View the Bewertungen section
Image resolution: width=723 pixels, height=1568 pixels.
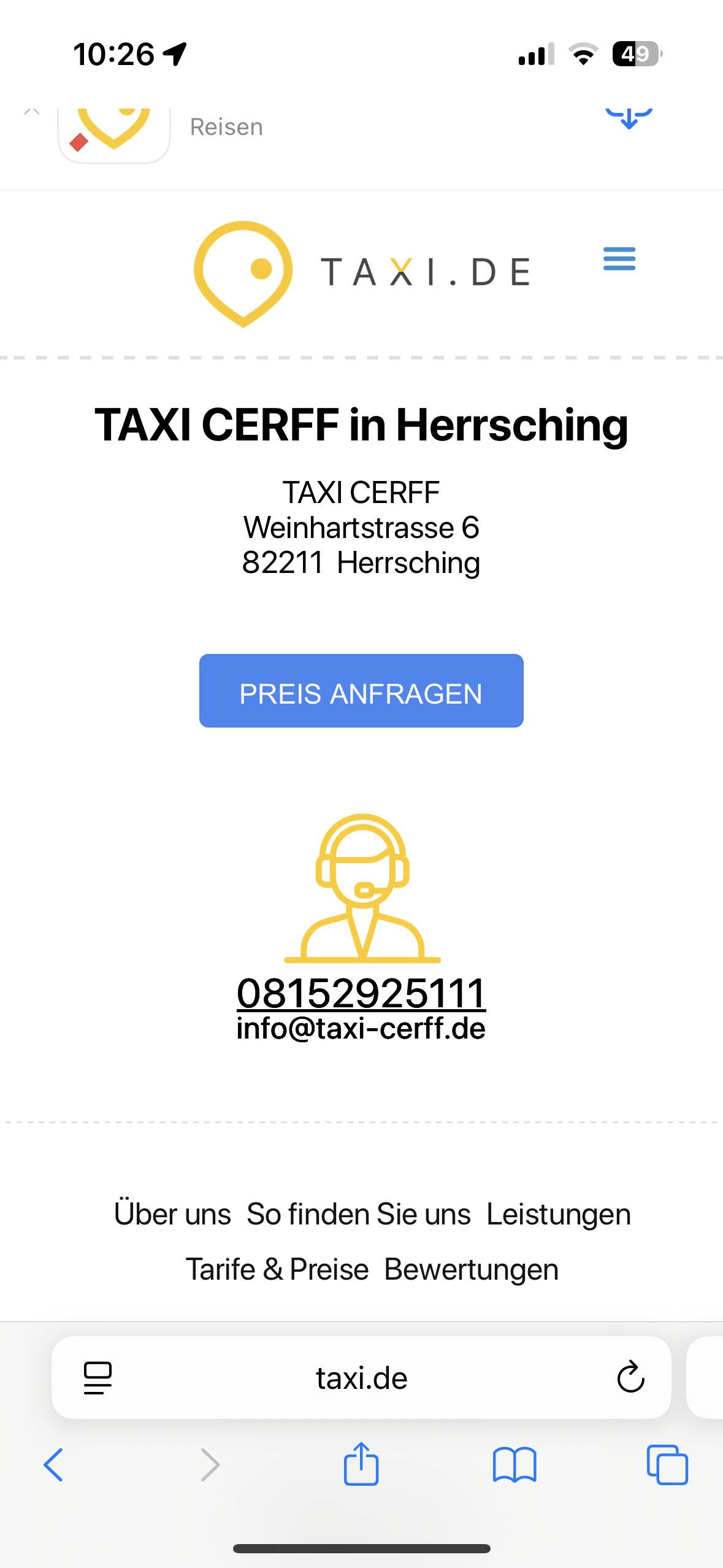pos(471,1269)
